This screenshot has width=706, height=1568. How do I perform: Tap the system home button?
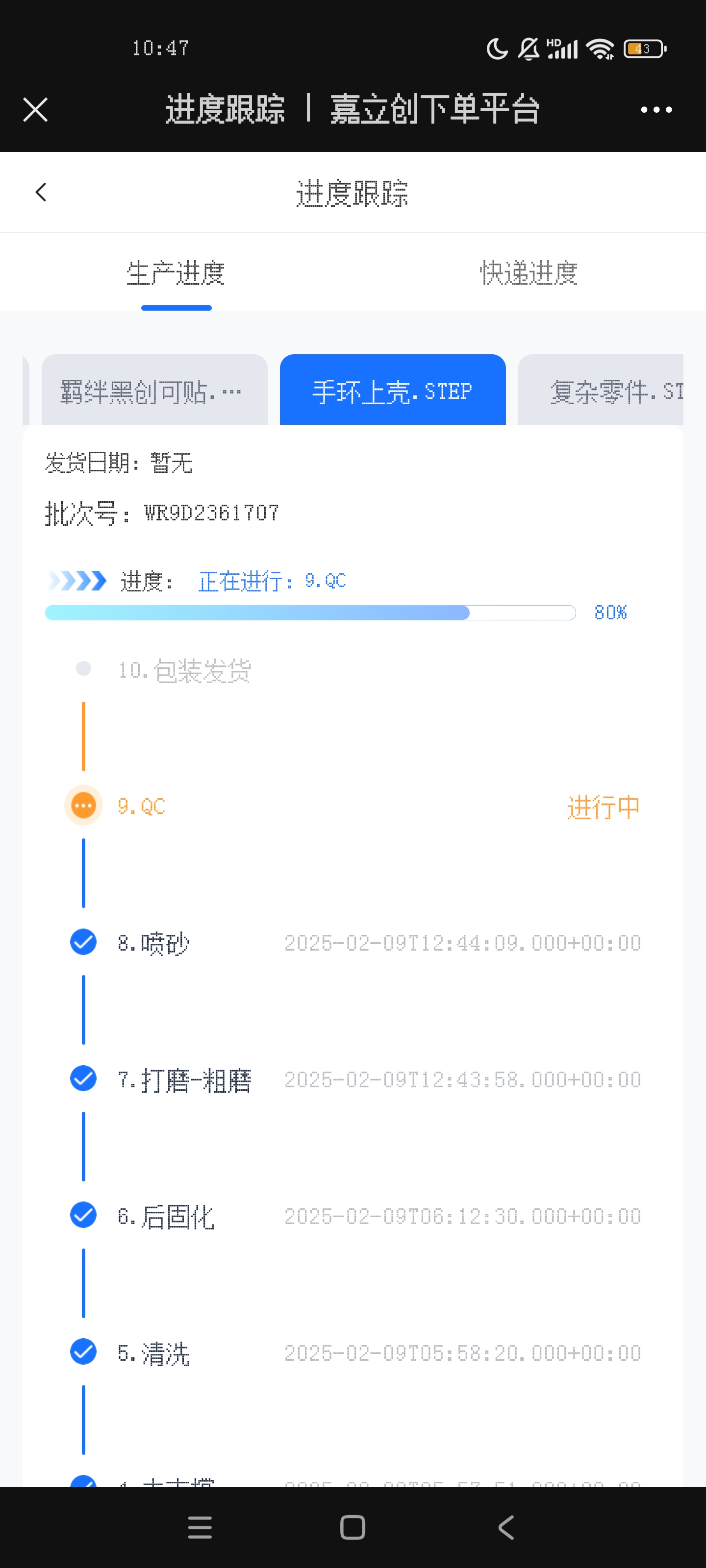353,1527
